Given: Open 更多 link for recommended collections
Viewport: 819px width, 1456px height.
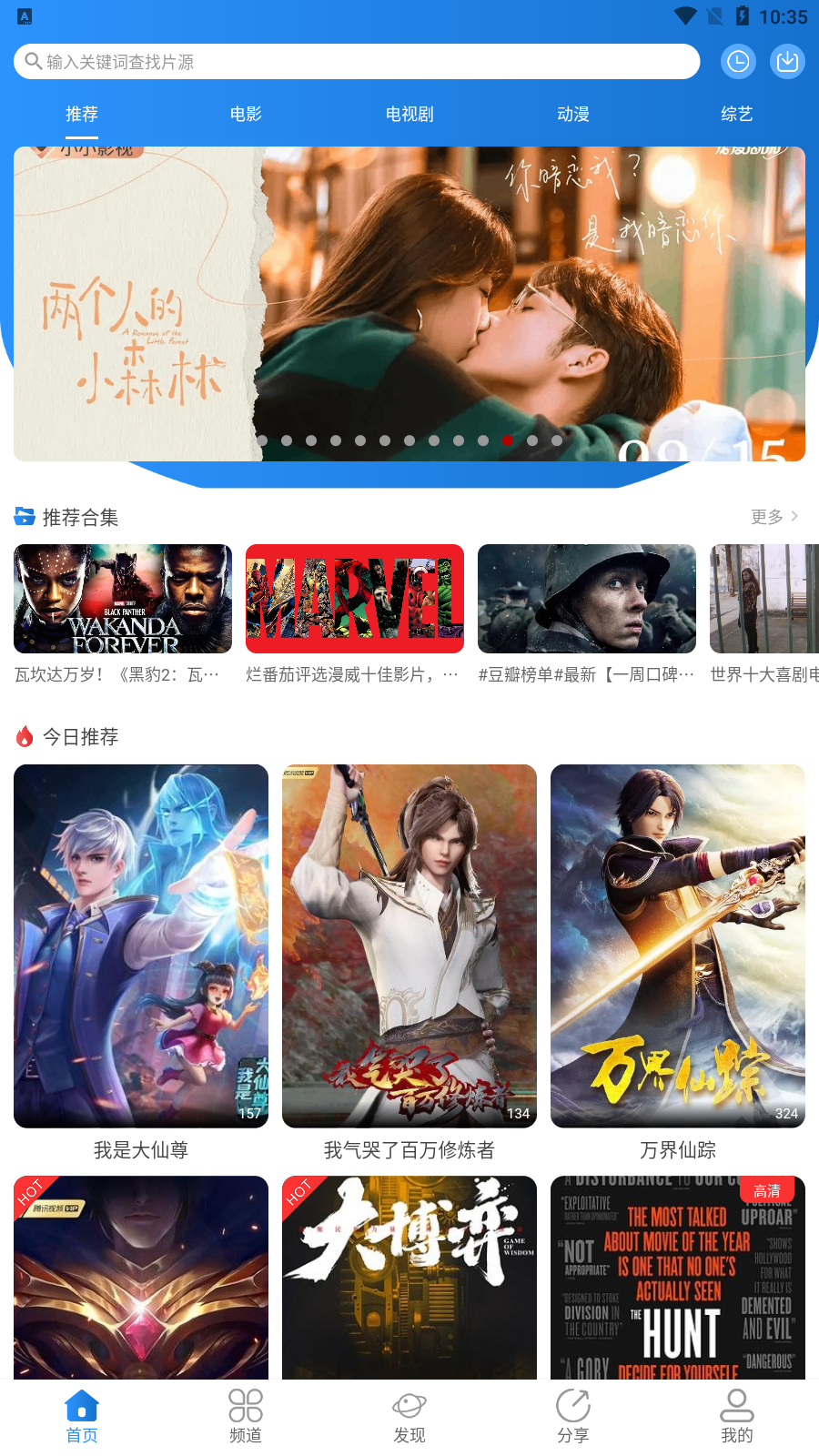Looking at the screenshot, I should tap(767, 516).
